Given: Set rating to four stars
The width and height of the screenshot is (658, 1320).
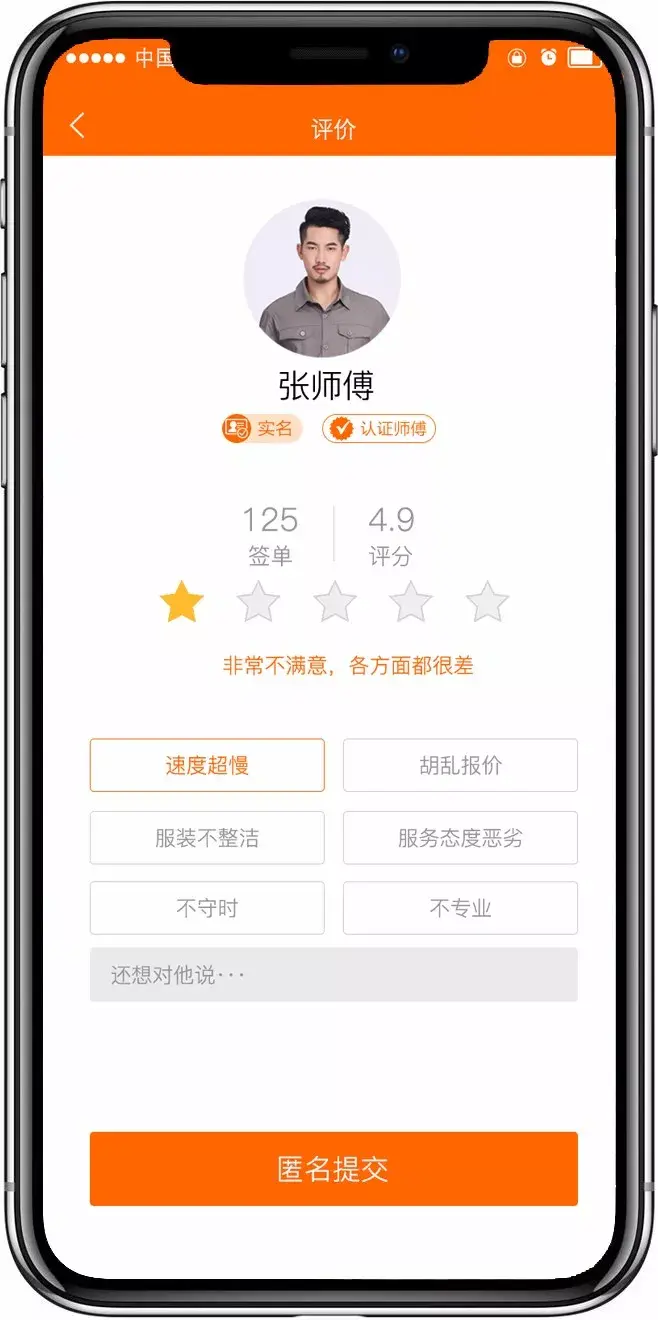Looking at the screenshot, I should tap(410, 603).
